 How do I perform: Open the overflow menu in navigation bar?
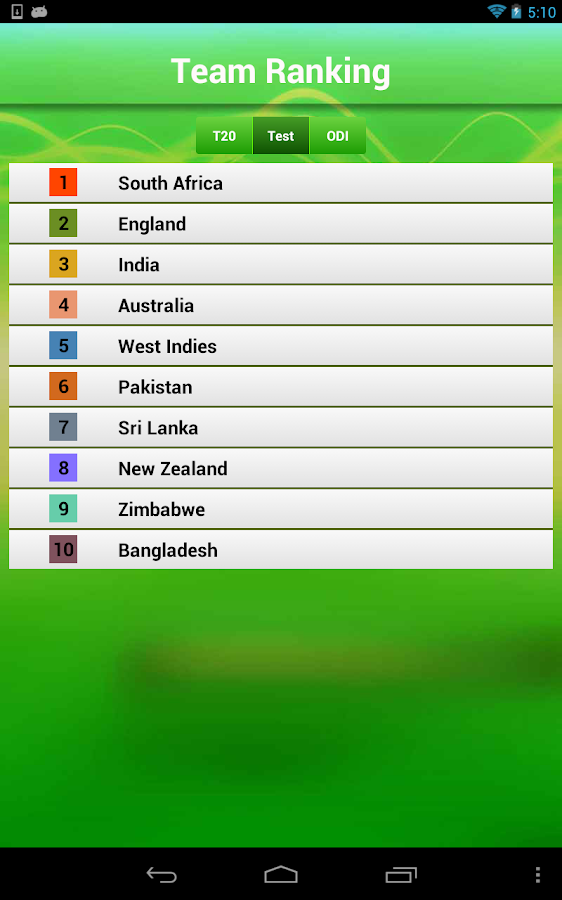pos(537,874)
